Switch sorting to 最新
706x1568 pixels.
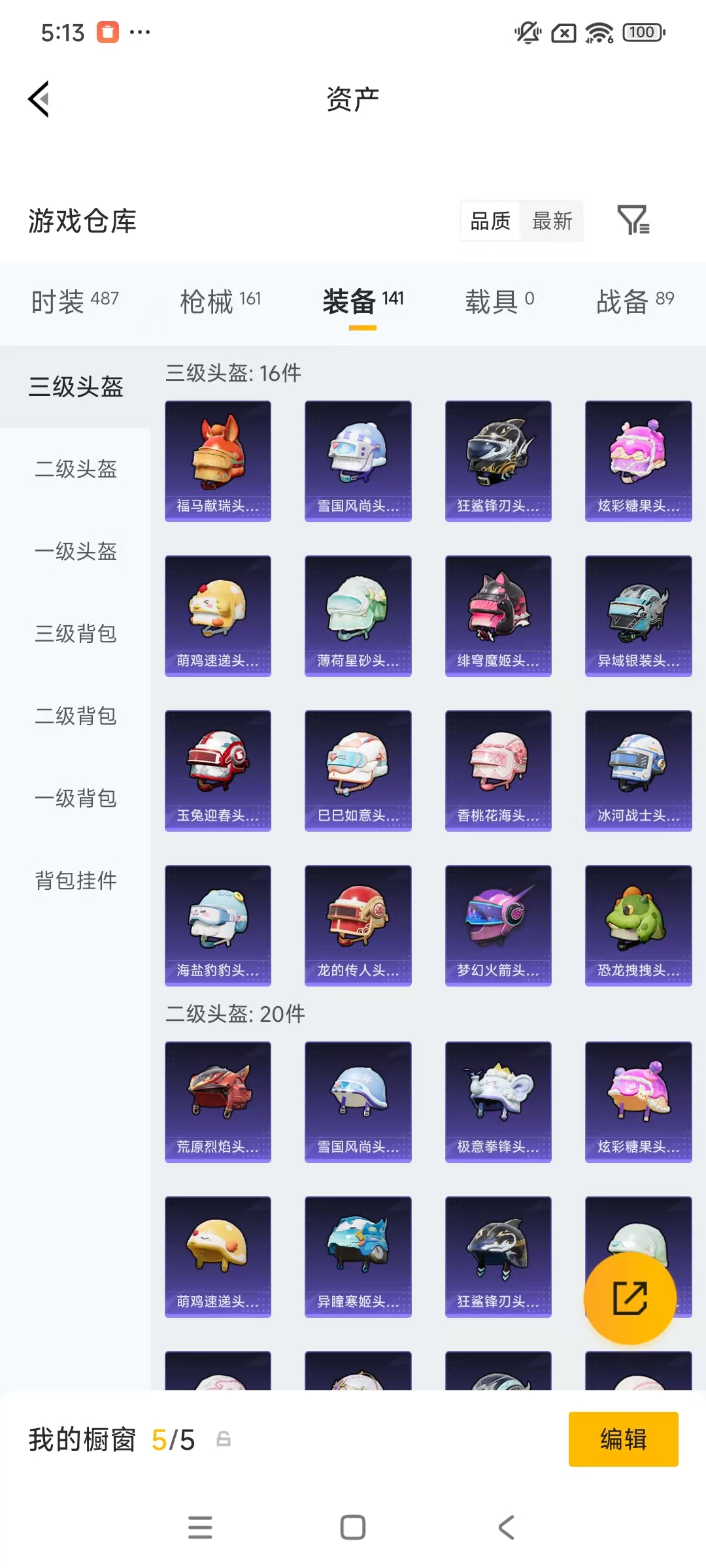[x=552, y=221]
